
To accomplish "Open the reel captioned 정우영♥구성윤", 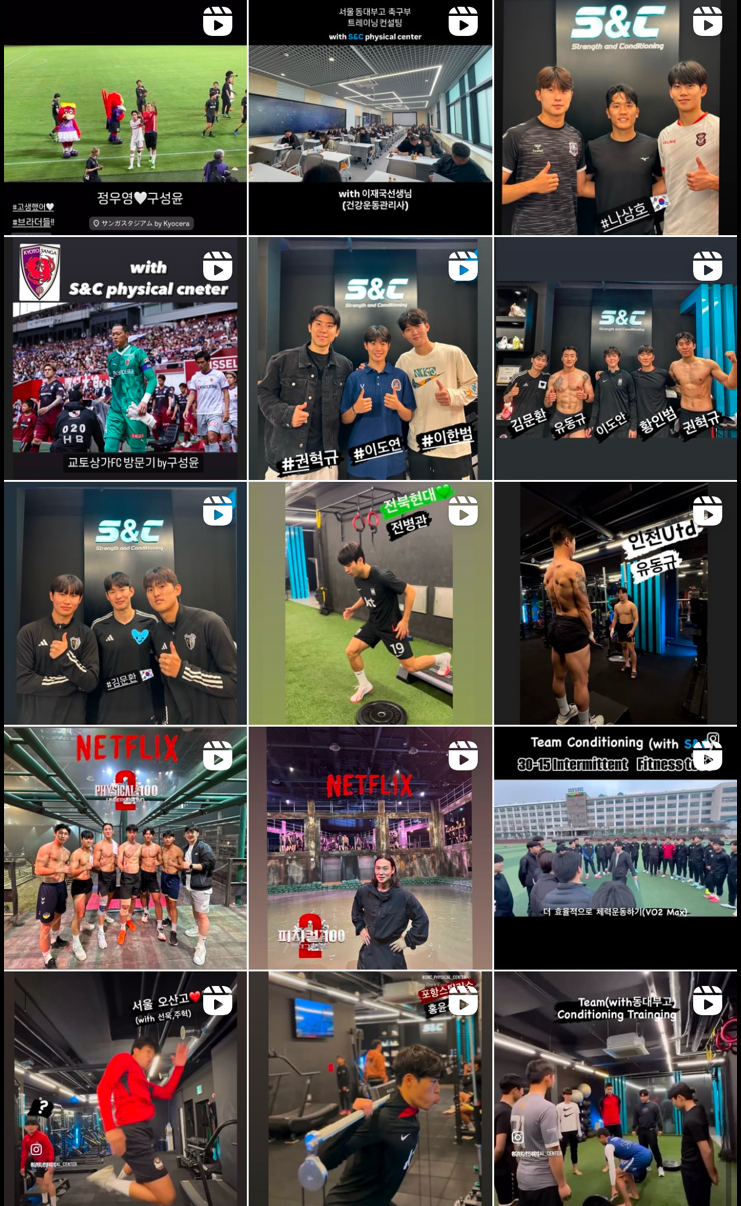I will pyautogui.click(x=125, y=118).
